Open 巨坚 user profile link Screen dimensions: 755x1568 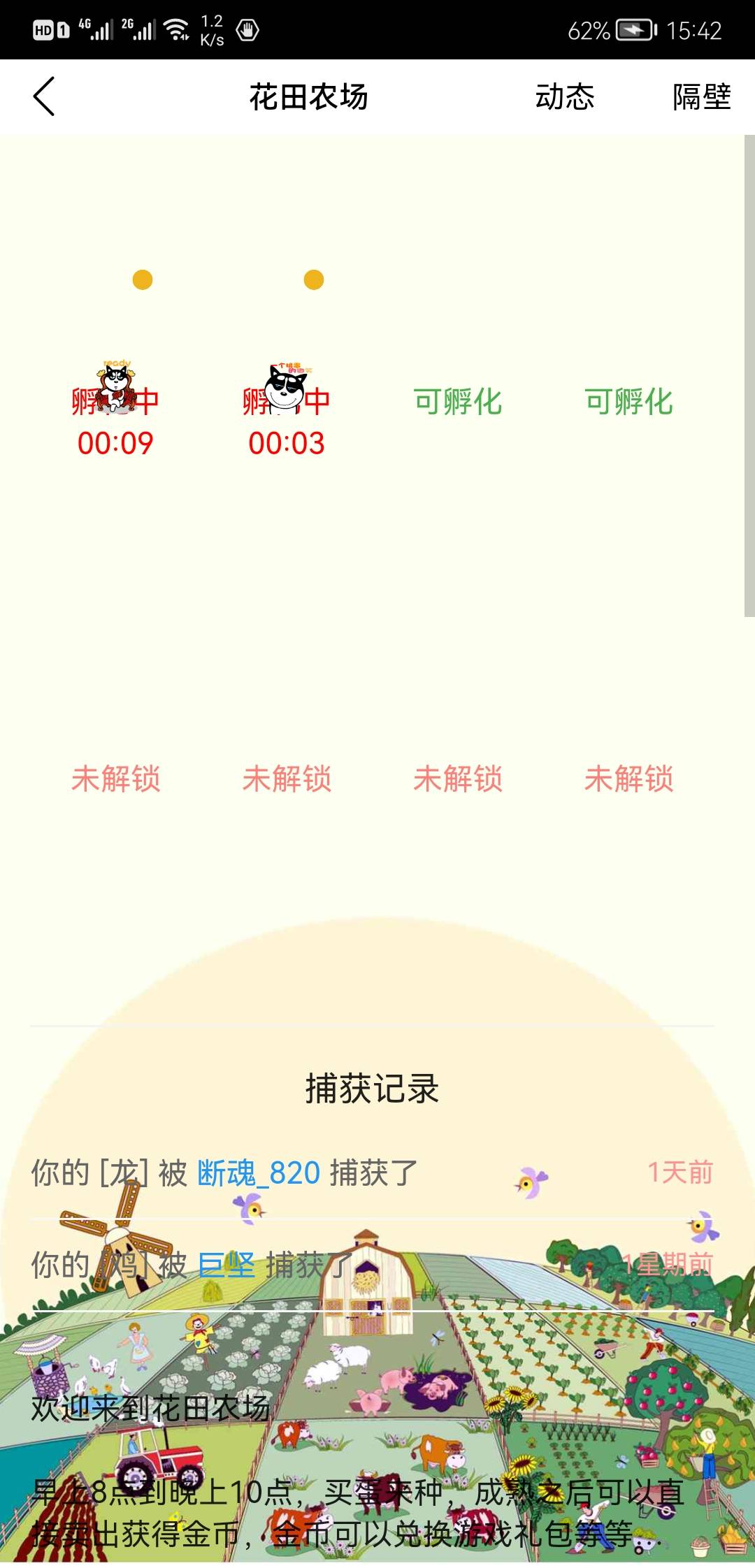coord(226,1265)
